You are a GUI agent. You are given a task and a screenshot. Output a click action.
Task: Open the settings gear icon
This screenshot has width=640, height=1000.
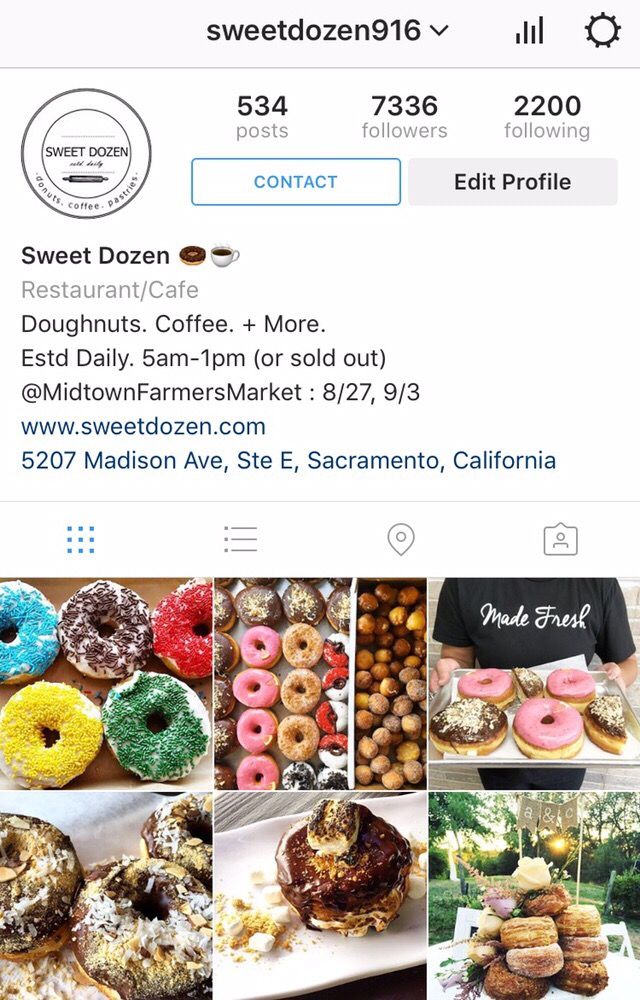[x=602, y=31]
